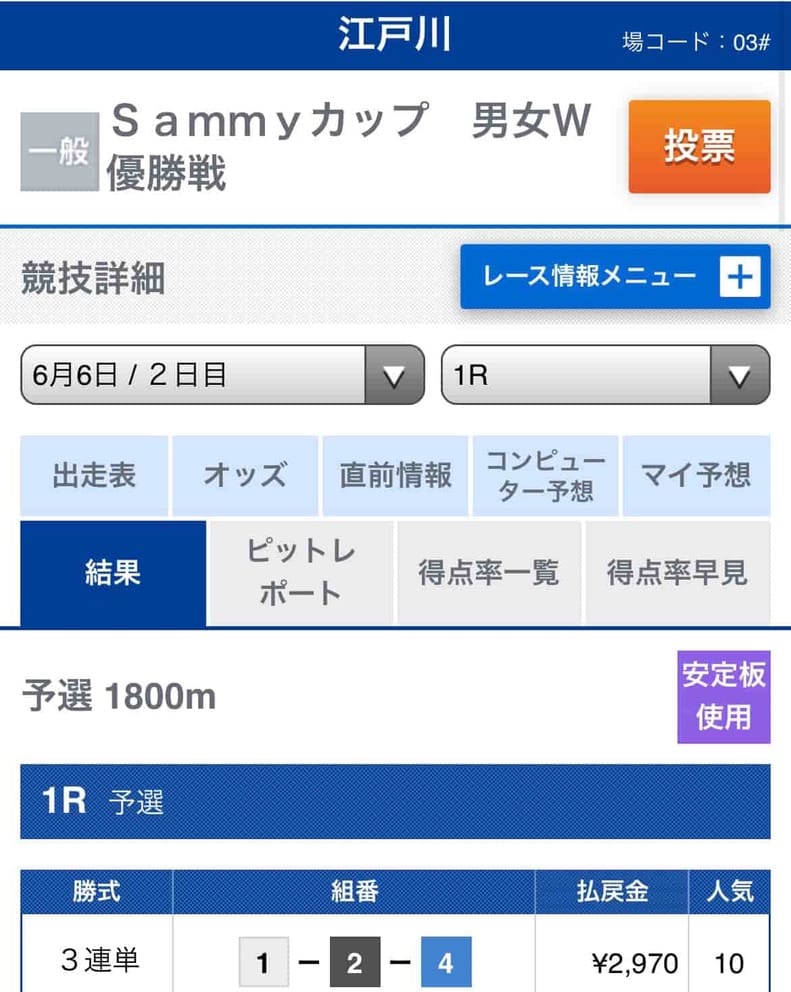Tap the race number dropdown arrow icon
Viewport: 791px width, 992px height.
(738, 376)
